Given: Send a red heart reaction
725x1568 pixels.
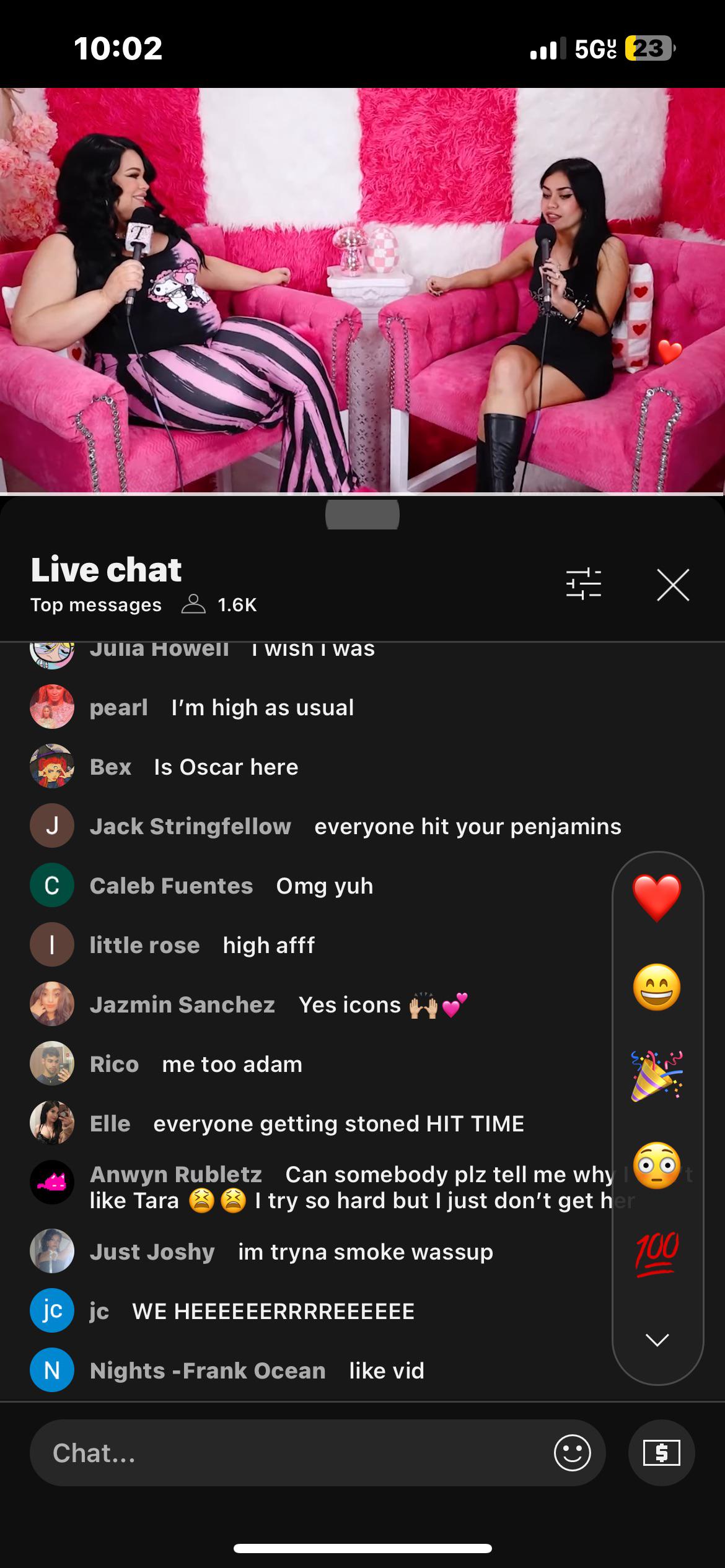Looking at the screenshot, I should (657, 898).
